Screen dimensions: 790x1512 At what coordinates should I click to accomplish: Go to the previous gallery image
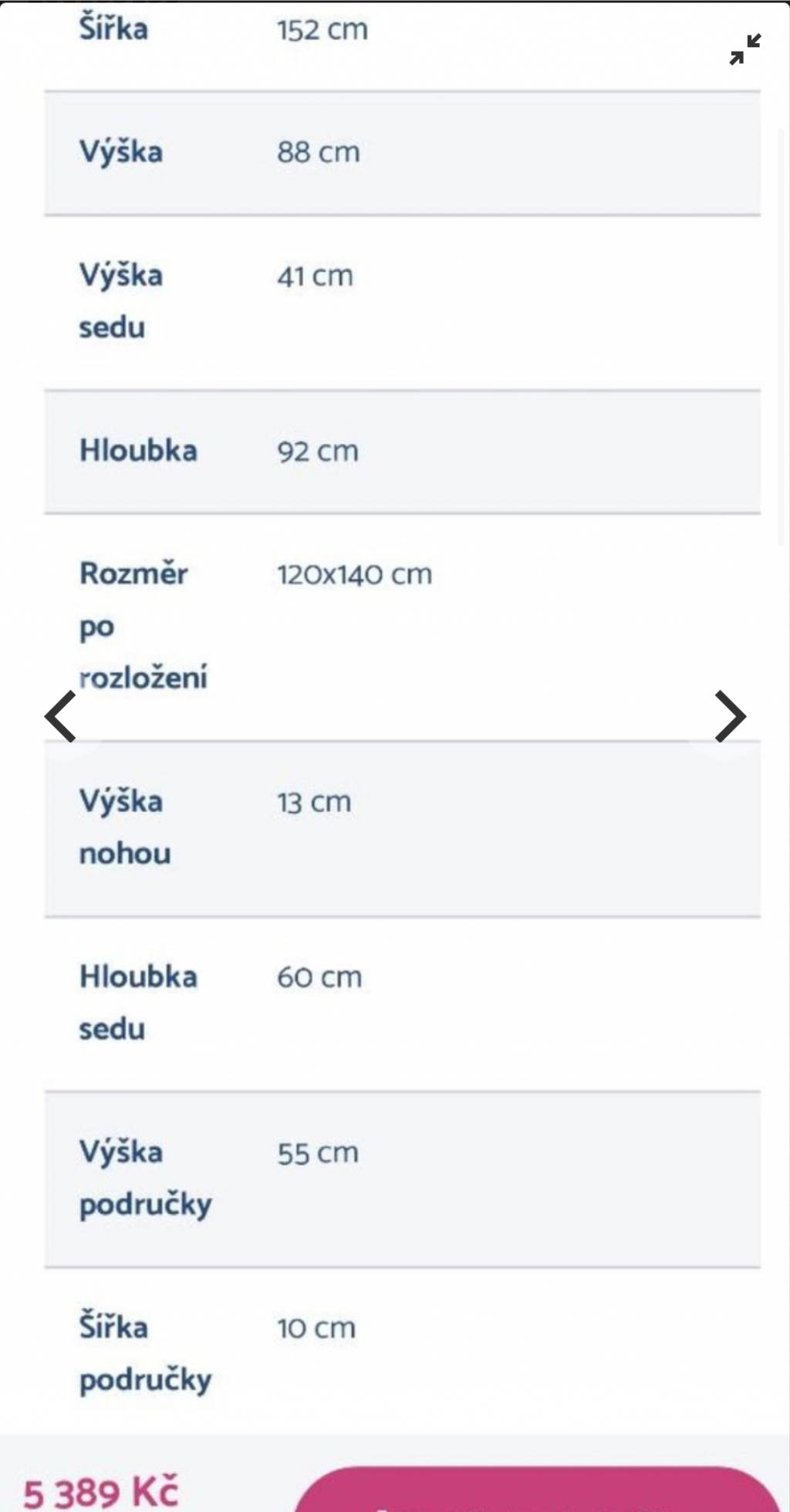[60, 716]
